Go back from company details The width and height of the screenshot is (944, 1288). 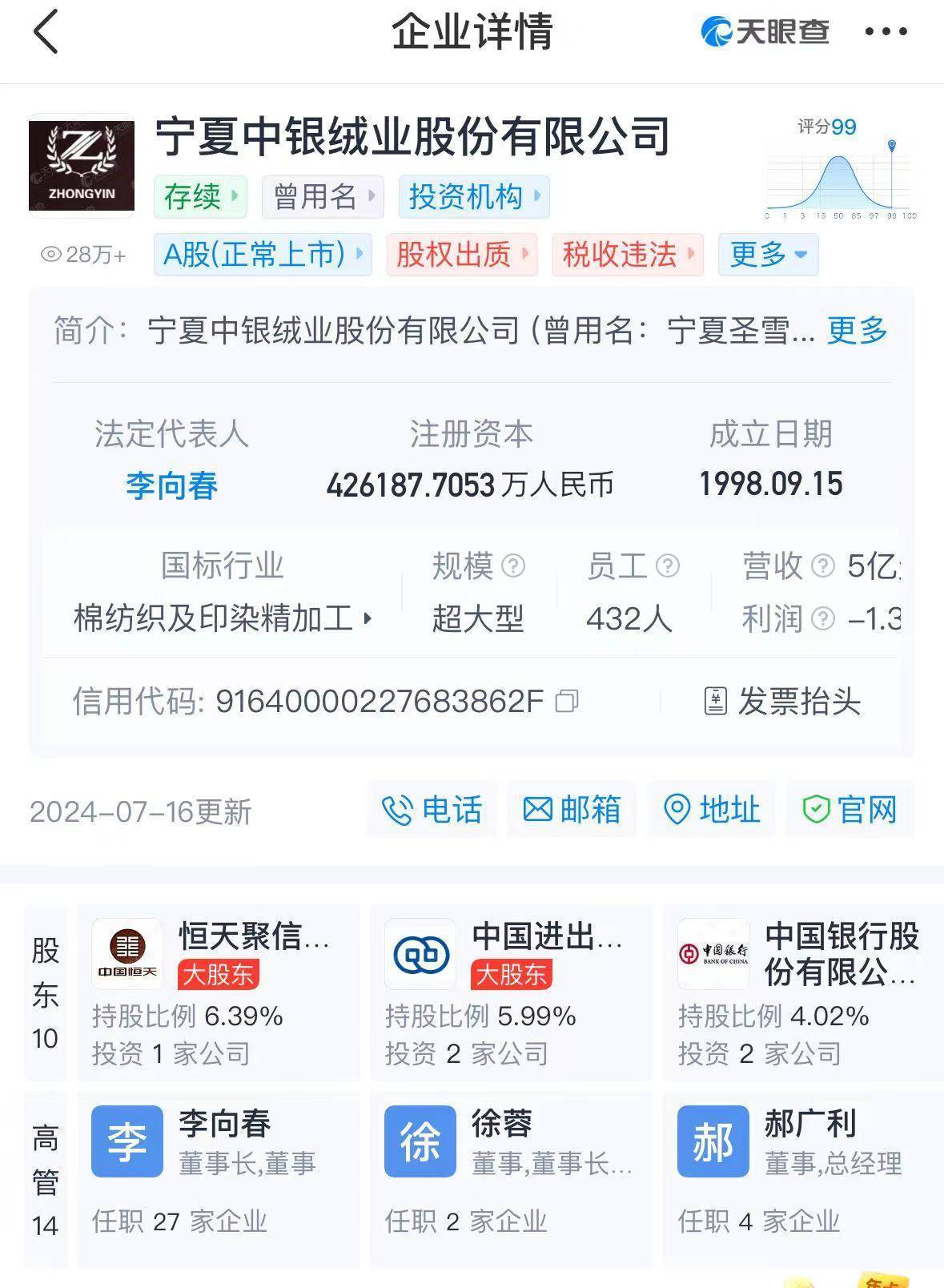pos(46,32)
